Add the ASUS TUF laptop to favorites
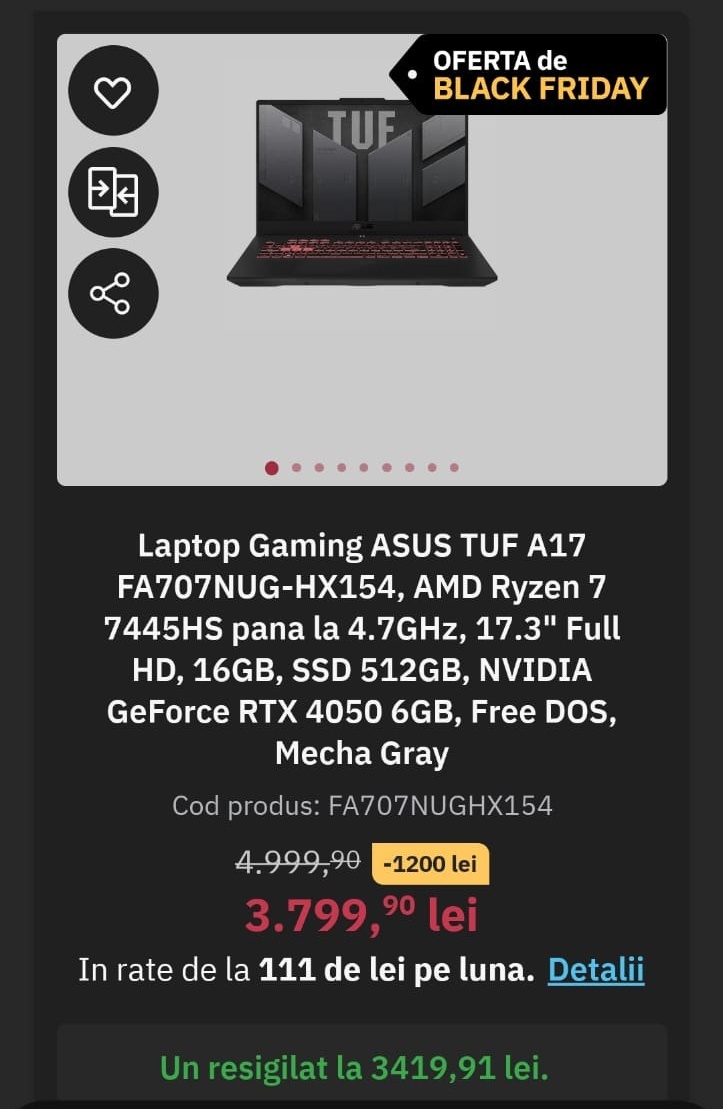This screenshot has width=723, height=1109. click(112, 91)
